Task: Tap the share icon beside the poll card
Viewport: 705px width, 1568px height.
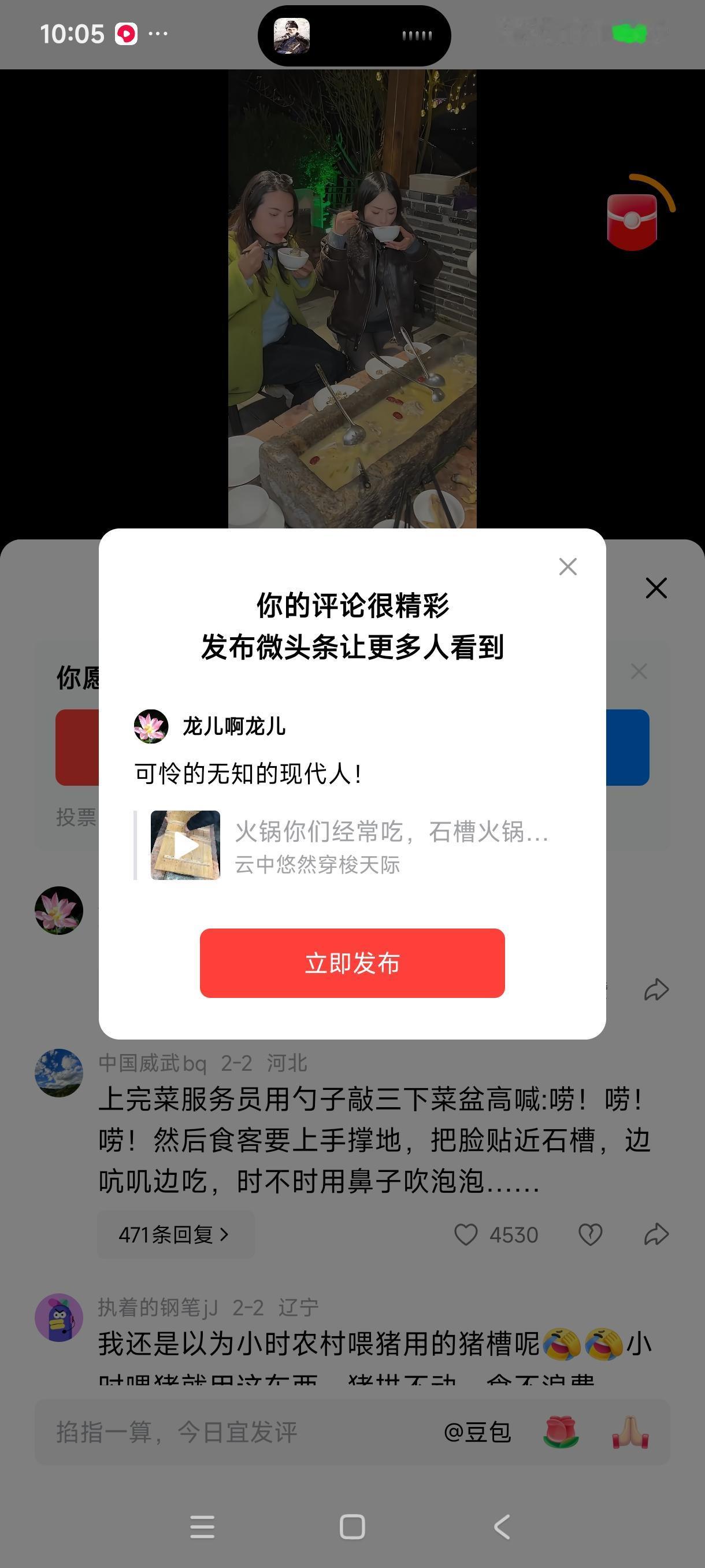Action: coord(656,989)
